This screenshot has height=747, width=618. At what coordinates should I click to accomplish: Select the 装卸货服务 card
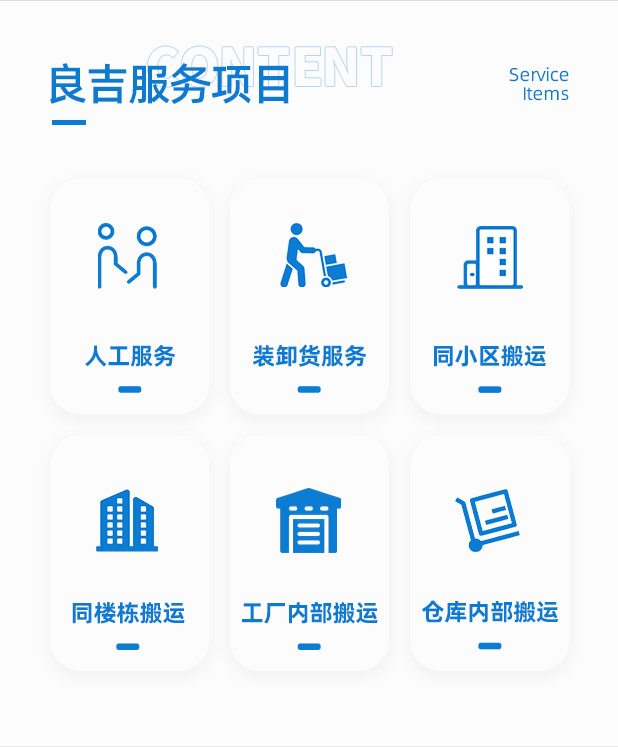309,297
